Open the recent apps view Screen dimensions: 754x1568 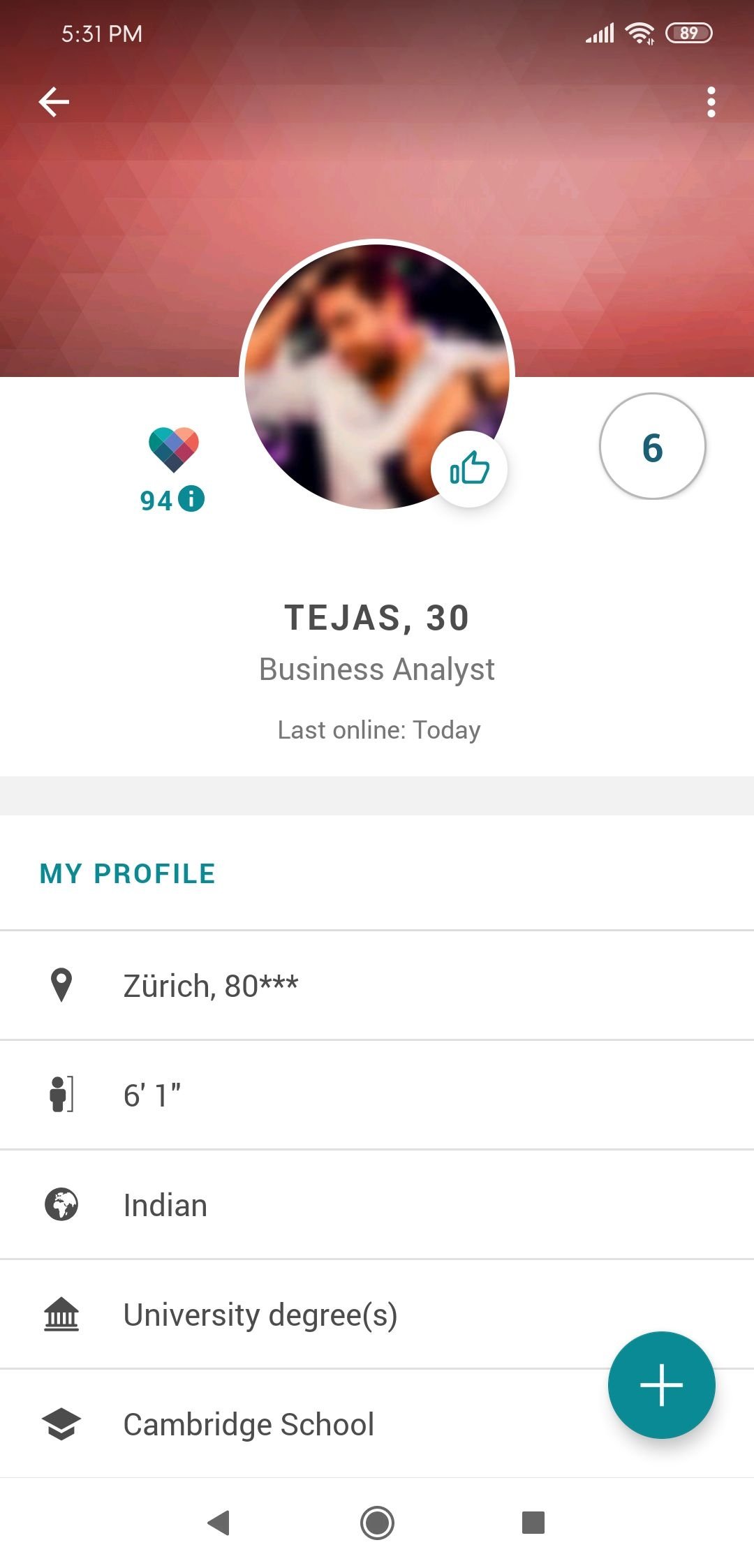coord(533,1522)
